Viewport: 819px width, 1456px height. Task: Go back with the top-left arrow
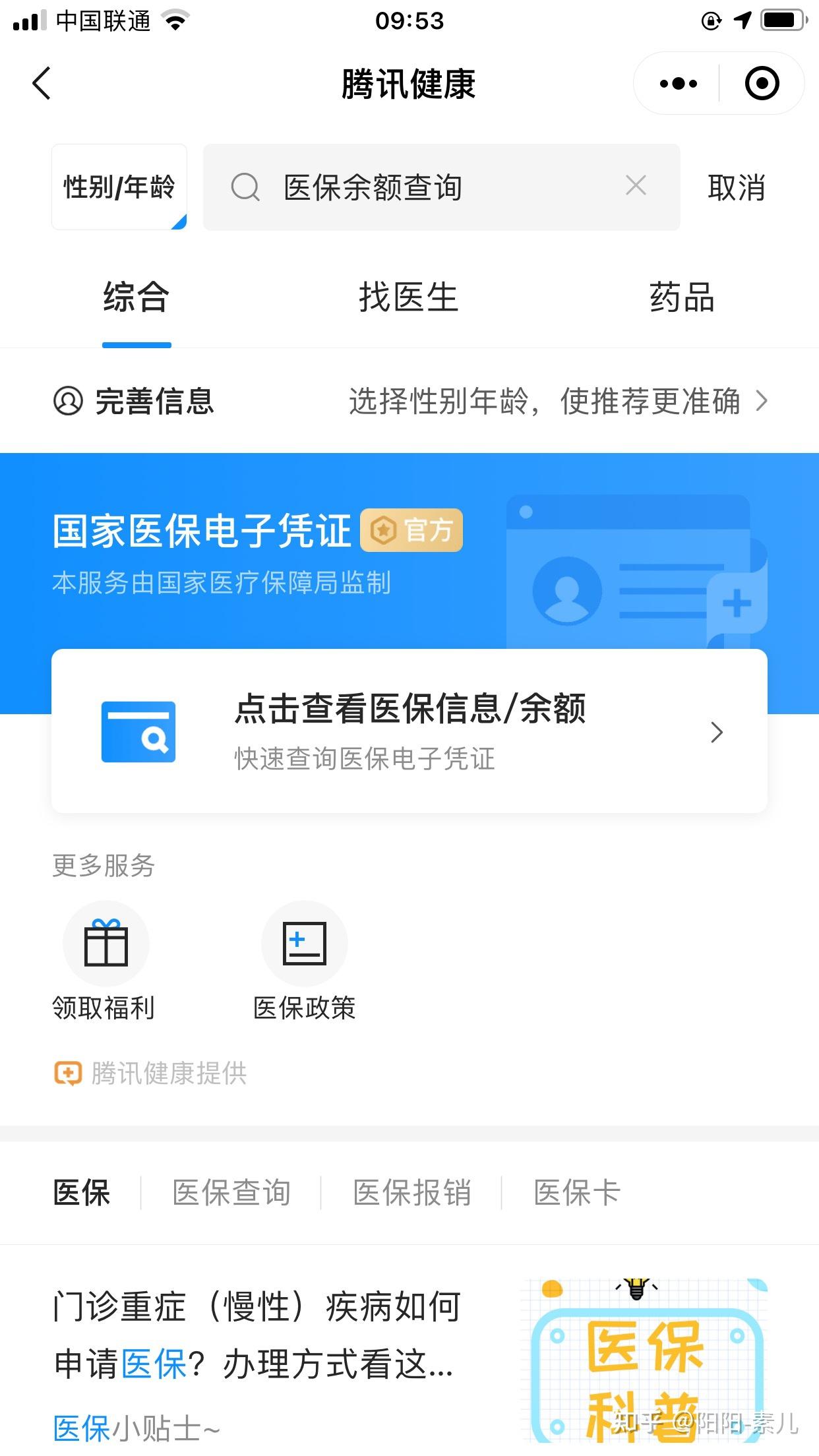point(42,84)
